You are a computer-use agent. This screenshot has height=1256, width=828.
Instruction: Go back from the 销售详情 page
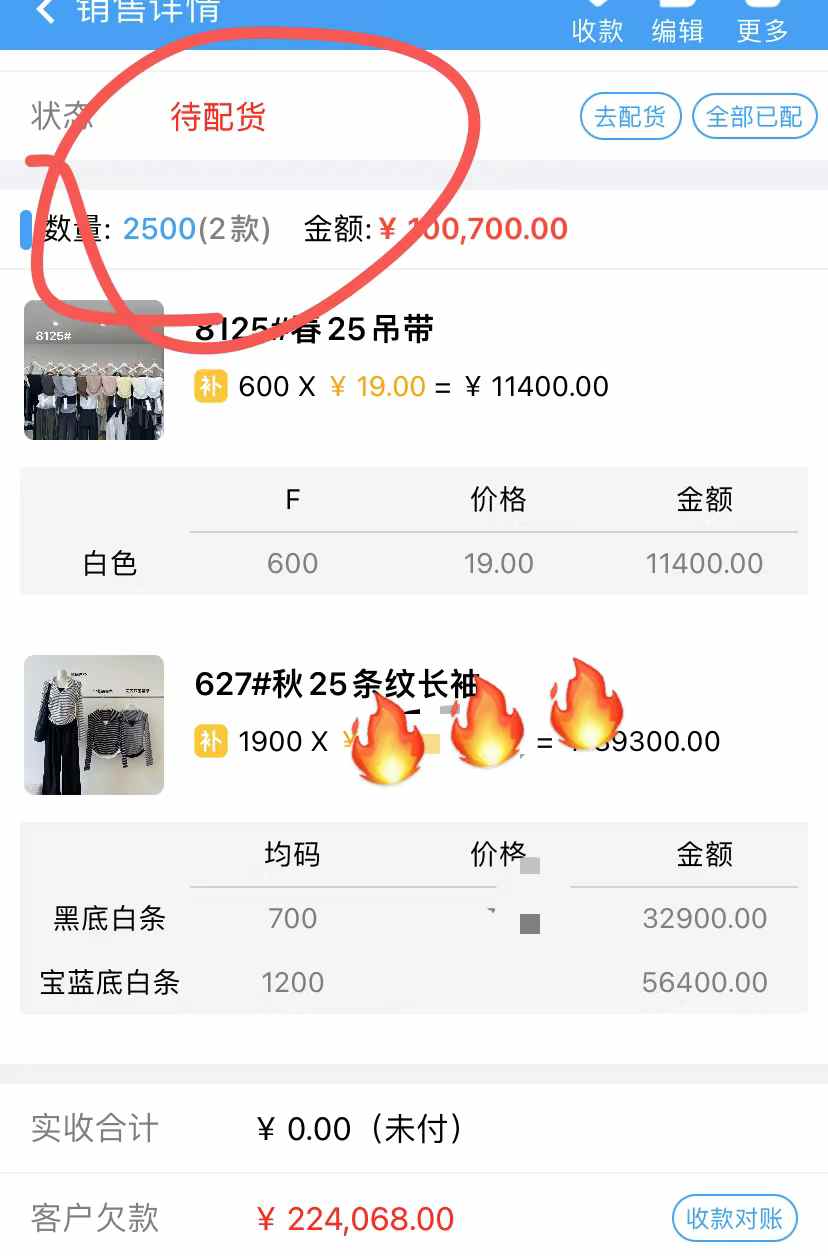click(44, 12)
